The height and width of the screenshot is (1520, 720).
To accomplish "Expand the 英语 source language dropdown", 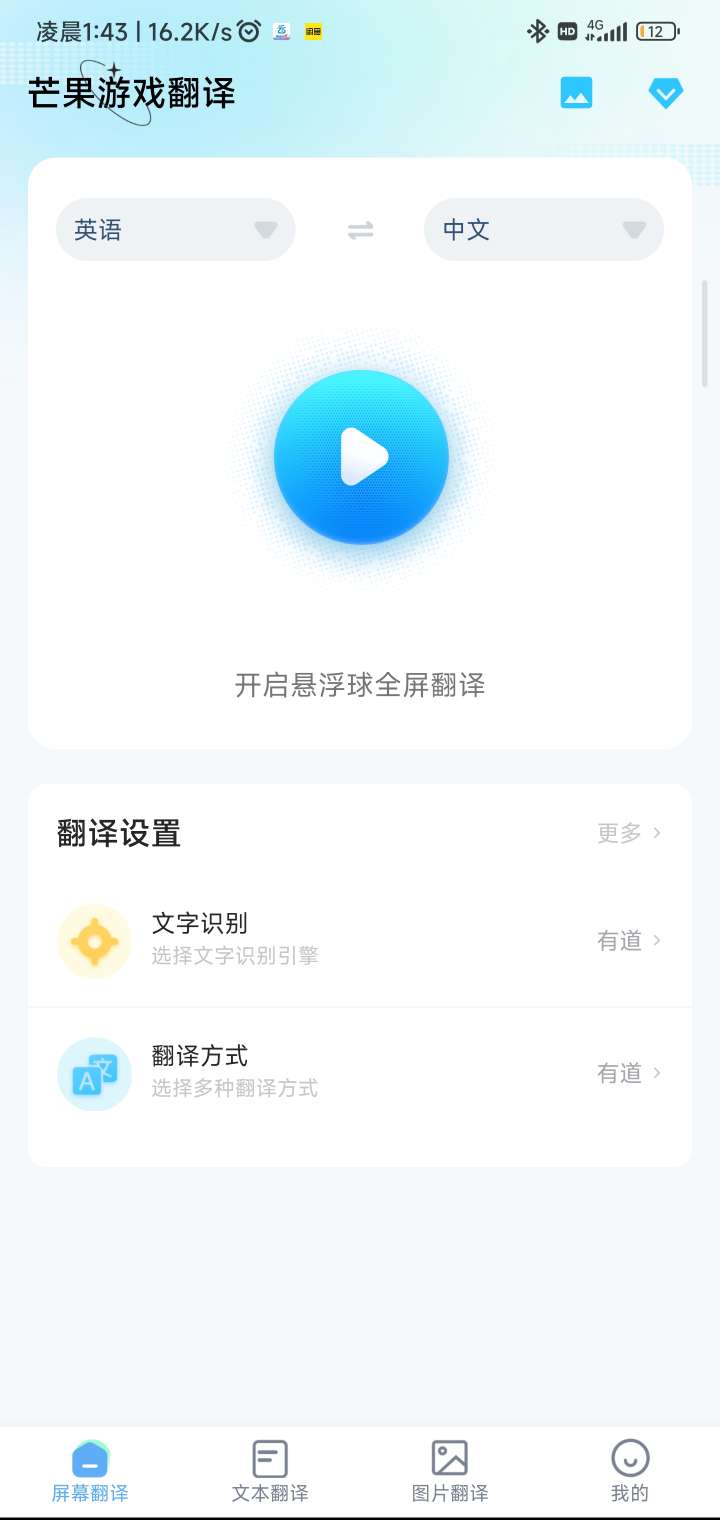I will [x=175, y=230].
